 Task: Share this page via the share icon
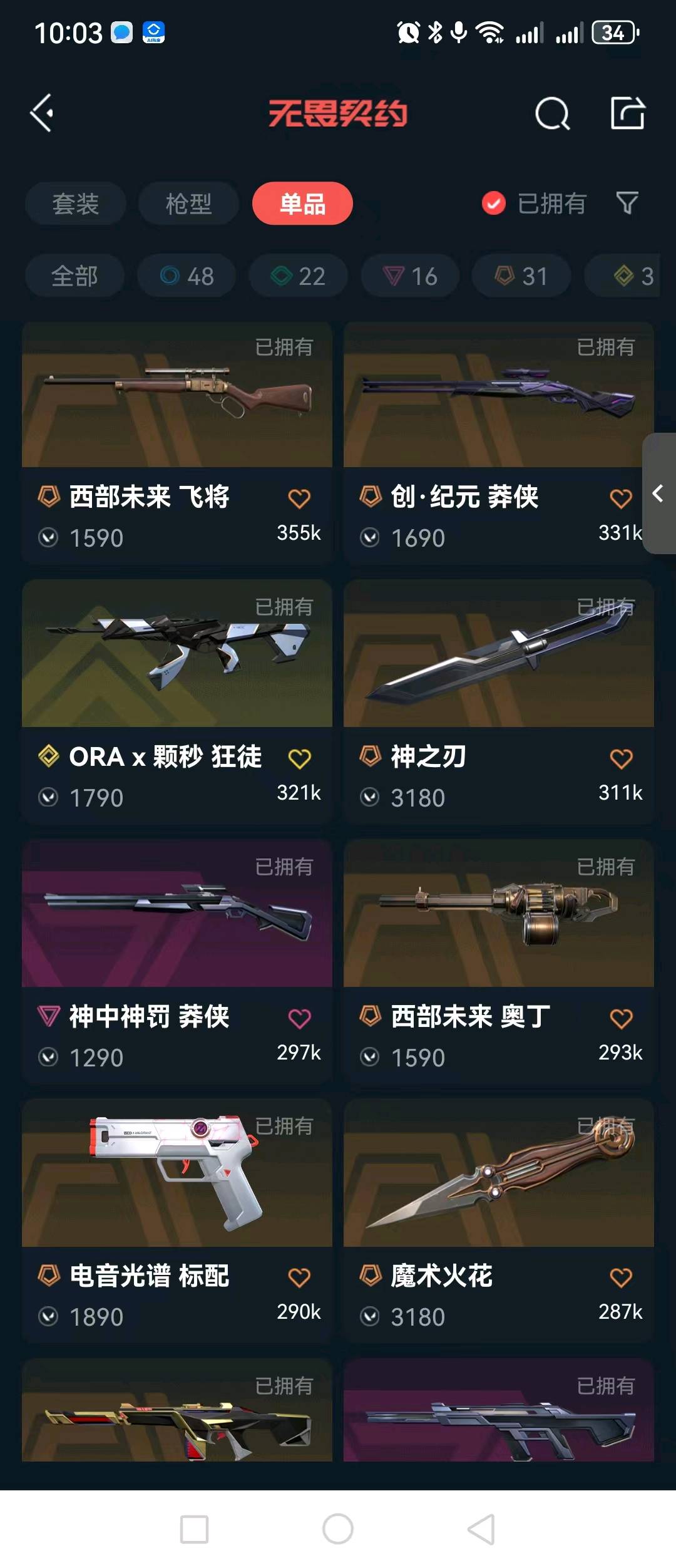click(x=627, y=113)
